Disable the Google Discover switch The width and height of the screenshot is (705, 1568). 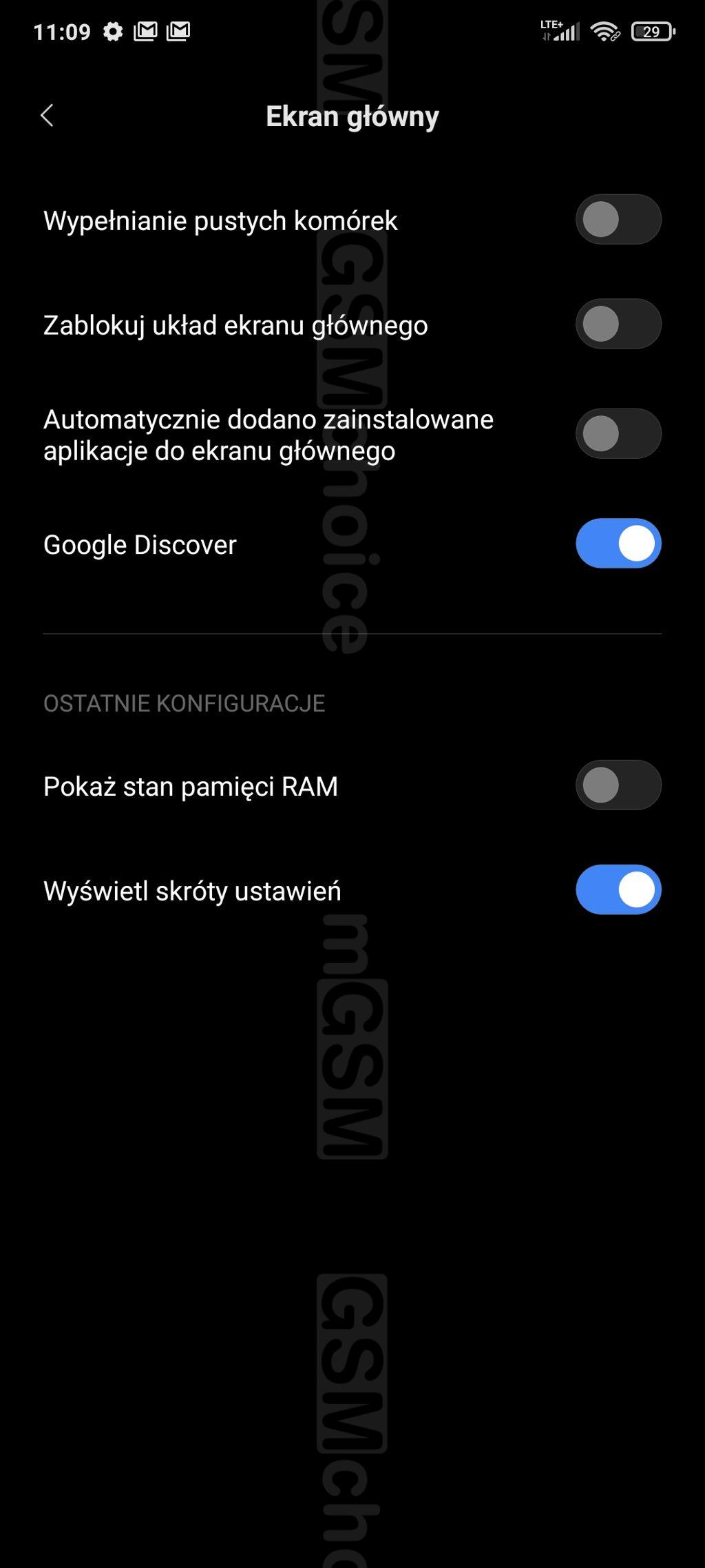618,544
